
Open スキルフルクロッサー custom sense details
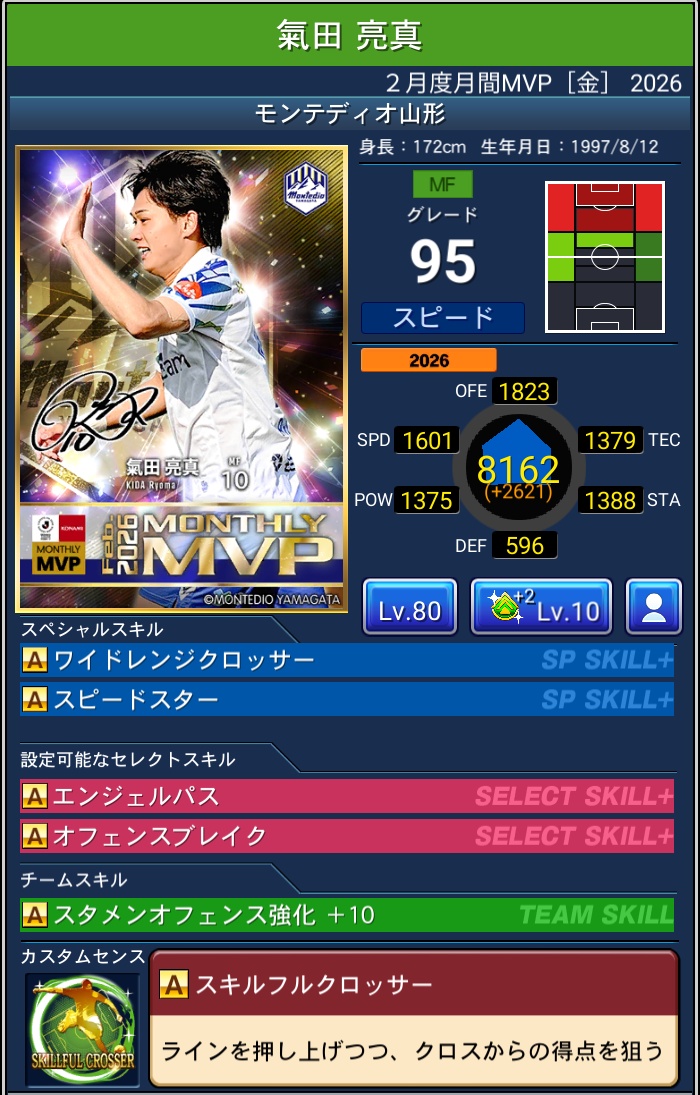coord(413,1018)
